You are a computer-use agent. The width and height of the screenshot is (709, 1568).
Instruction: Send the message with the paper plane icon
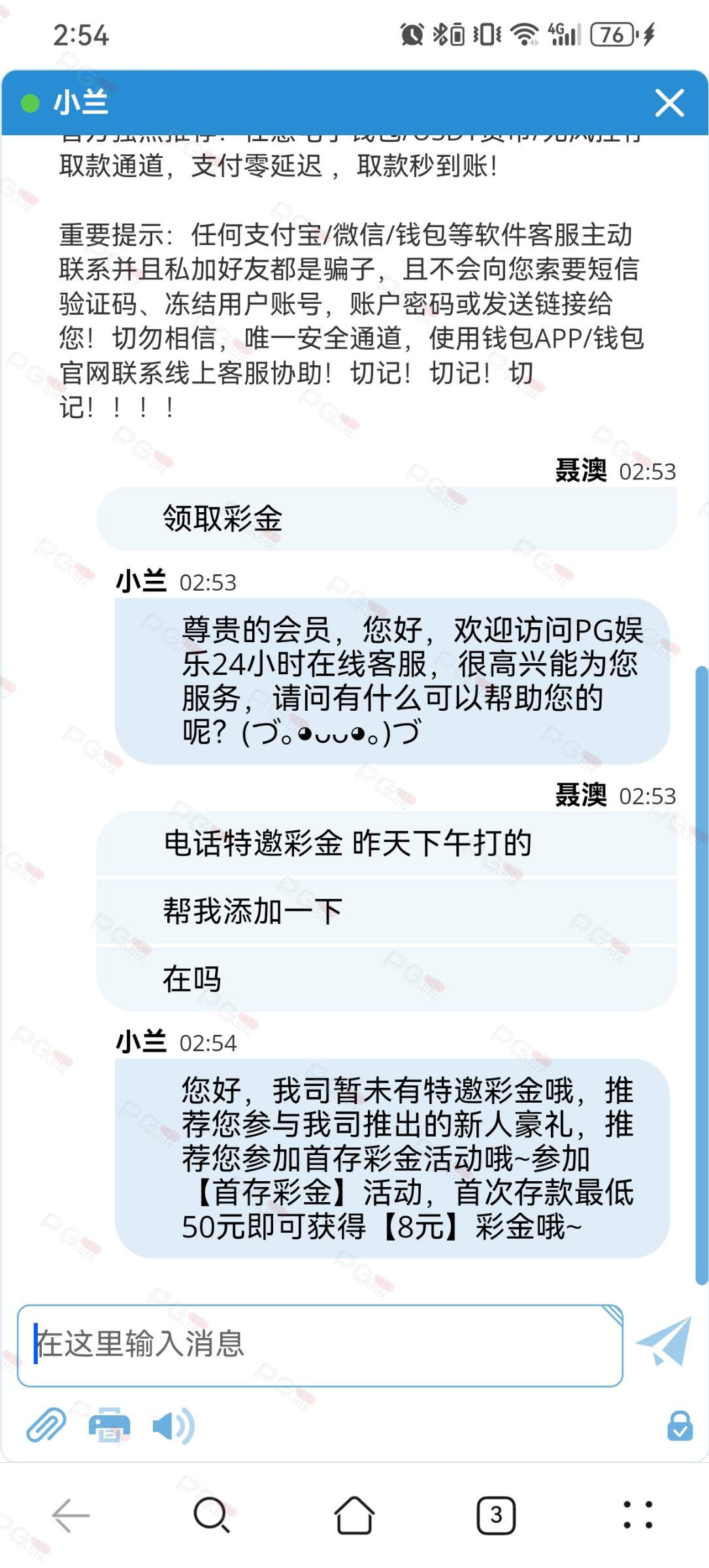pos(664,1341)
